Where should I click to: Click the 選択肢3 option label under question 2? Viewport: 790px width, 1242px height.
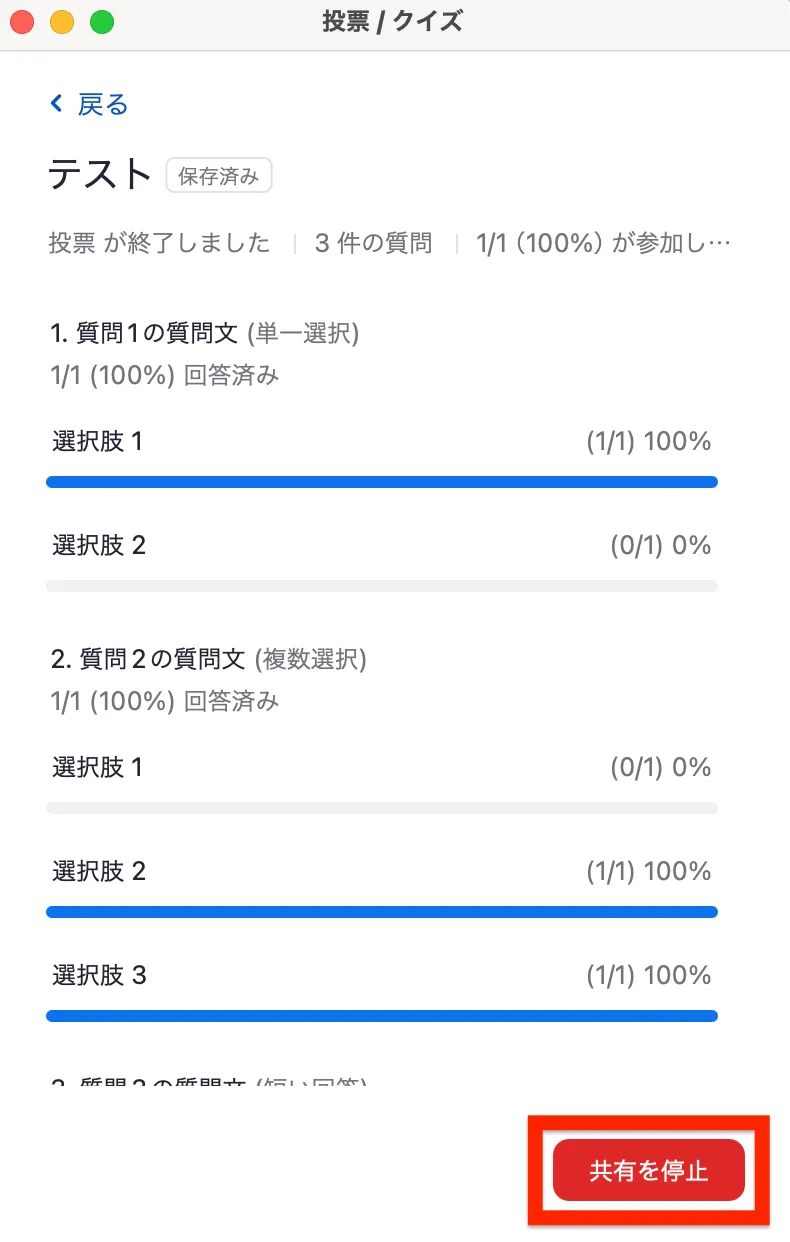96,975
